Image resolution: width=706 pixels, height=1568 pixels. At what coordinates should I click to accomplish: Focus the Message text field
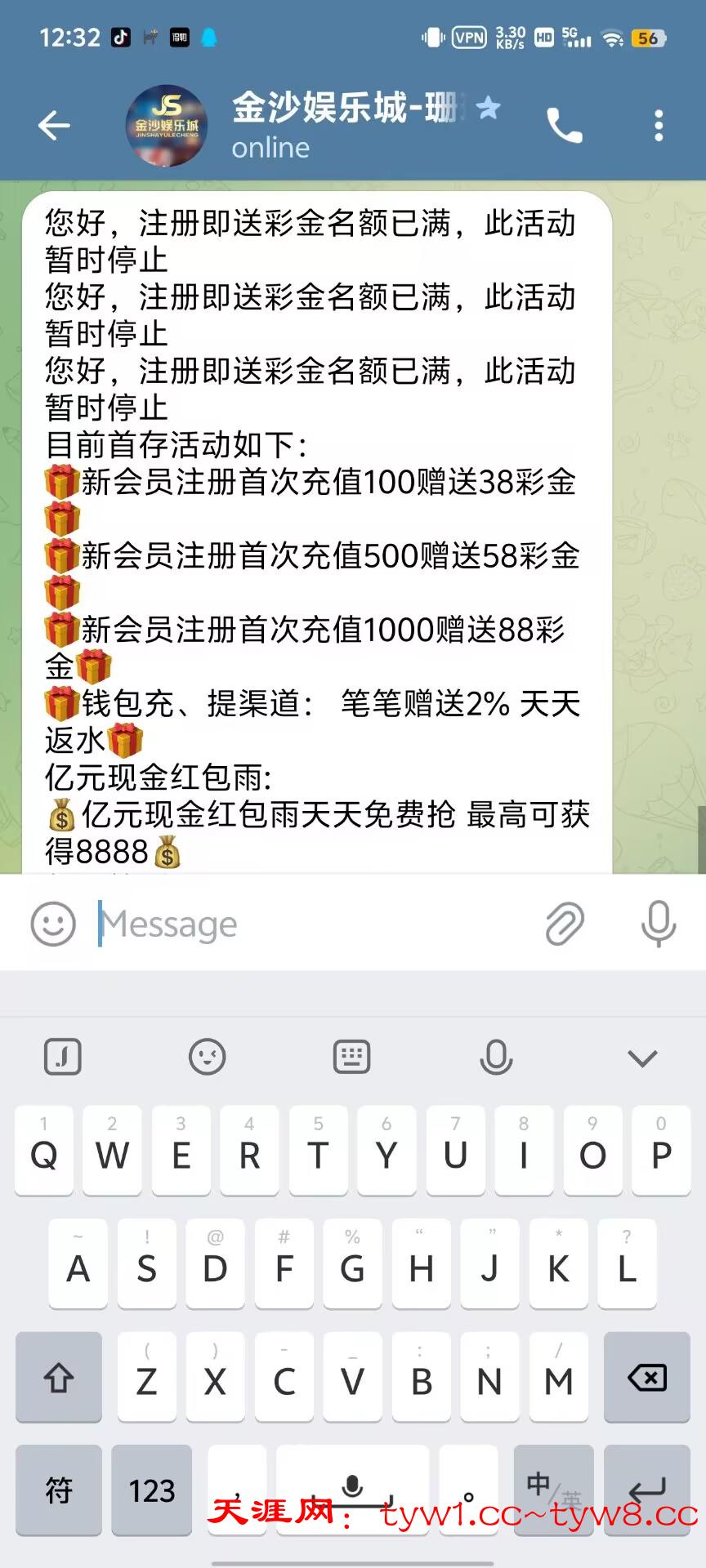(x=311, y=924)
